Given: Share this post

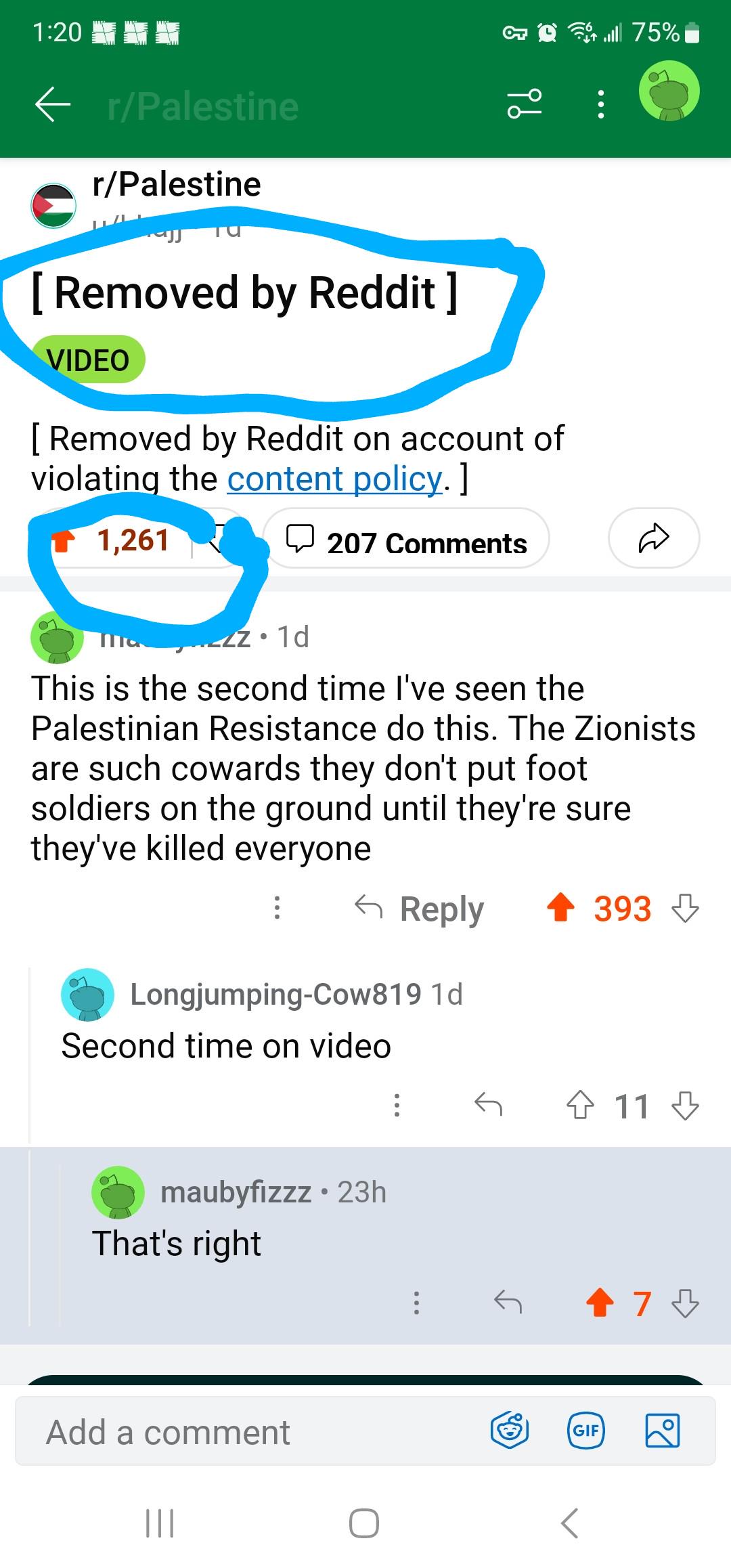Looking at the screenshot, I should tap(653, 538).
